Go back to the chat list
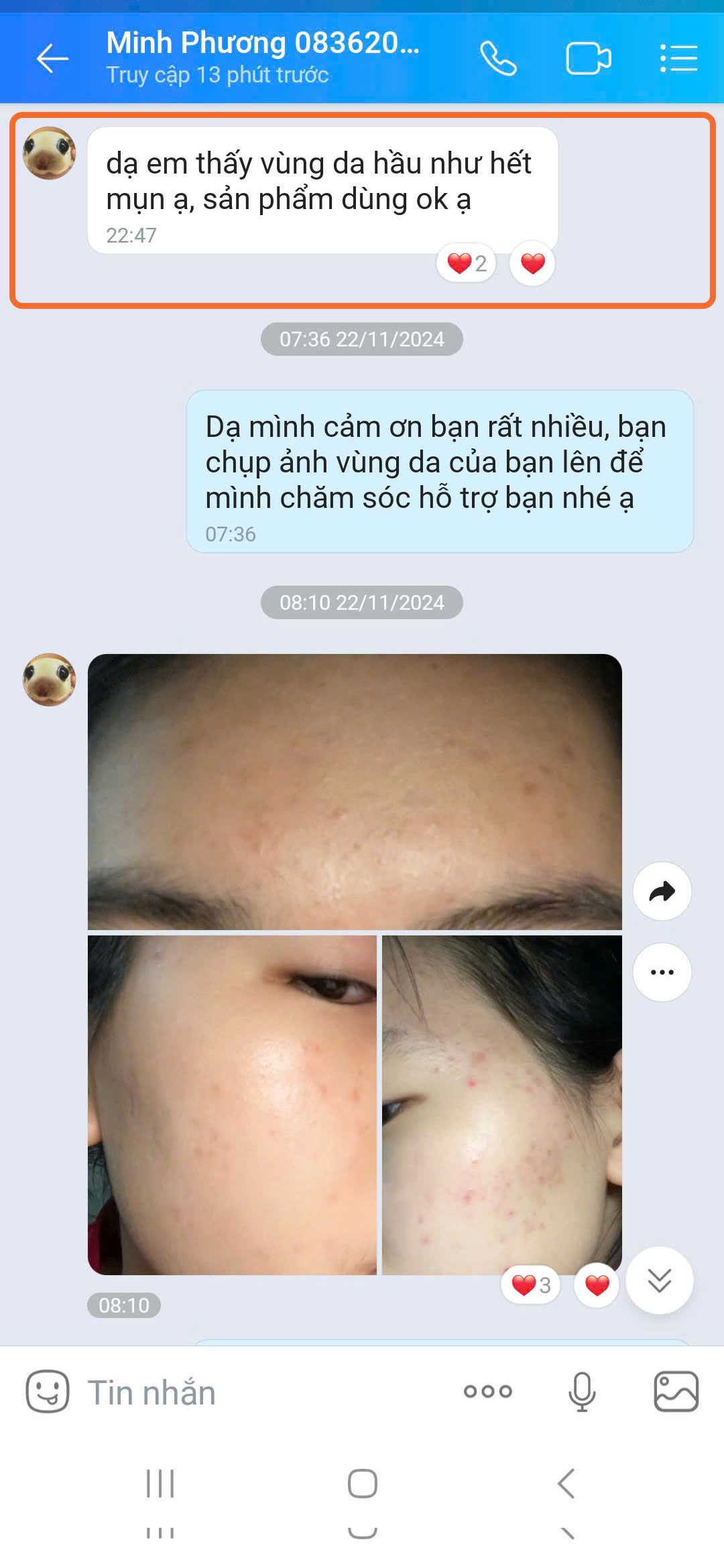 52,58
